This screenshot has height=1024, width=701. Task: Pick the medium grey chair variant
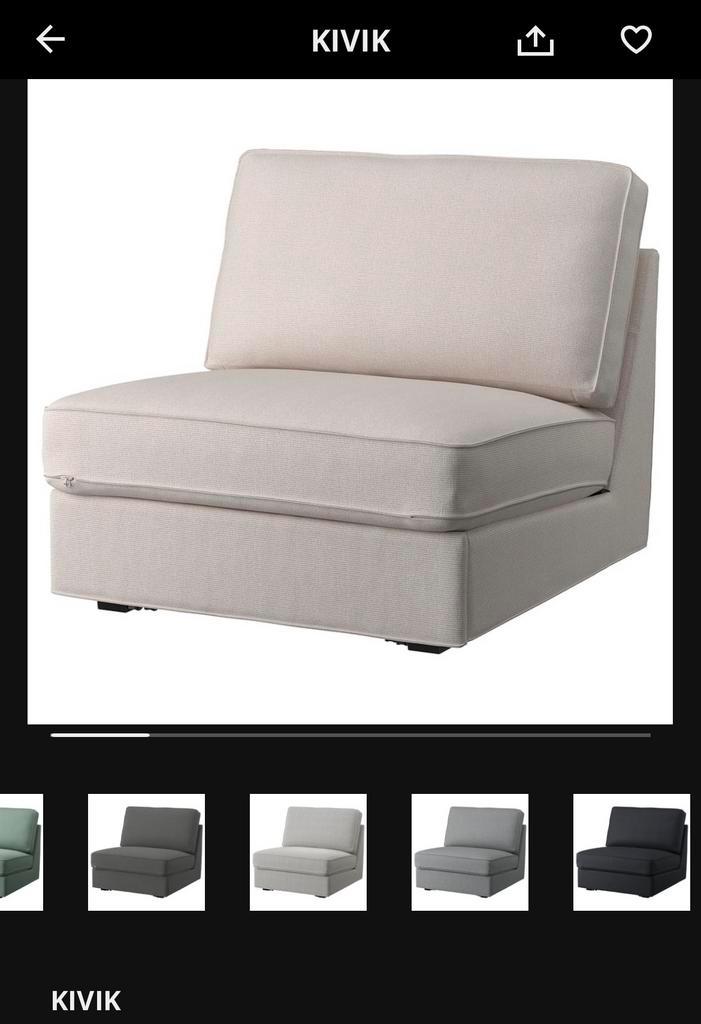pyautogui.click(x=470, y=852)
